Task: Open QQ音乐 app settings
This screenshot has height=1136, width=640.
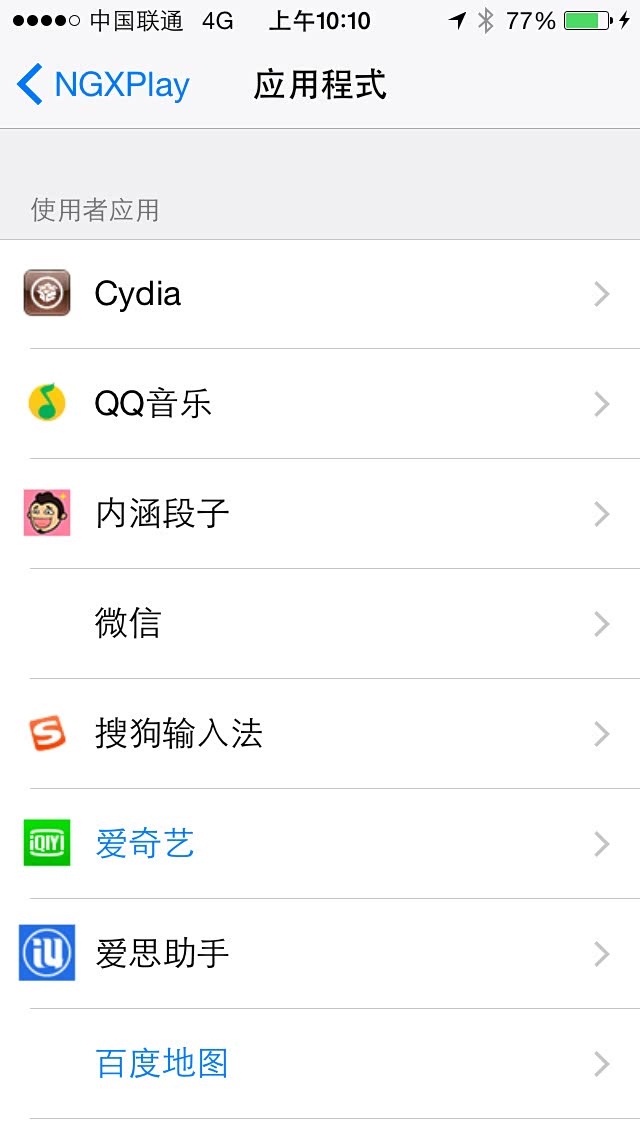Action: pyautogui.click(x=320, y=404)
